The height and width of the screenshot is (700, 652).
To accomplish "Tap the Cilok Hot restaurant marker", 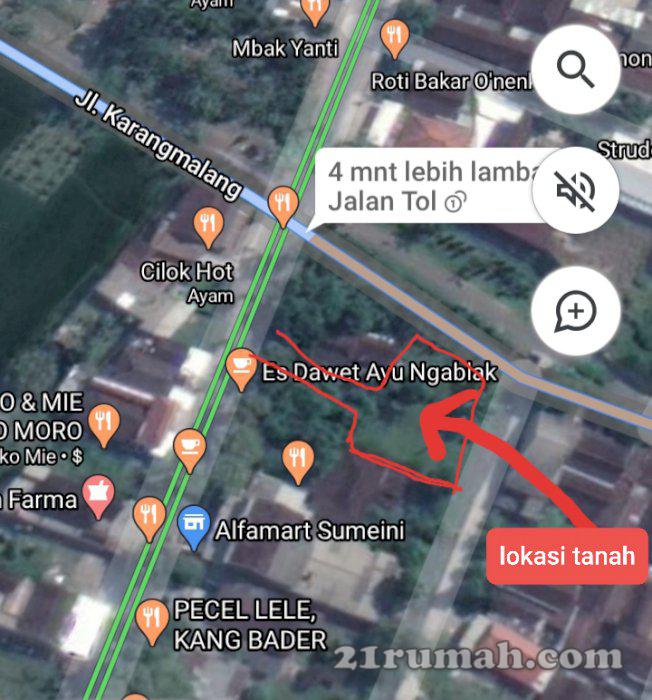I will (207, 228).
